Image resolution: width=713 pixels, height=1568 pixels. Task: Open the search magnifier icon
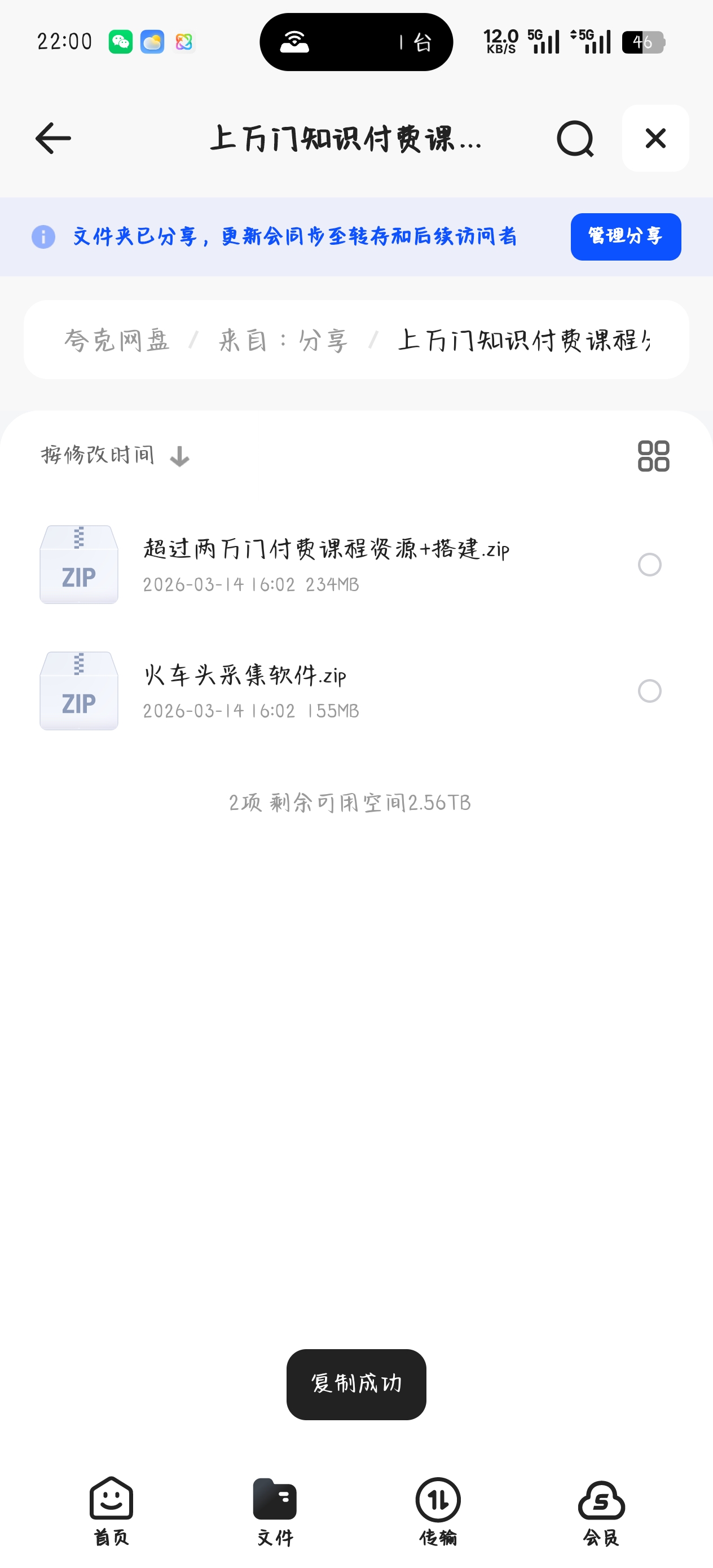tap(575, 139)
